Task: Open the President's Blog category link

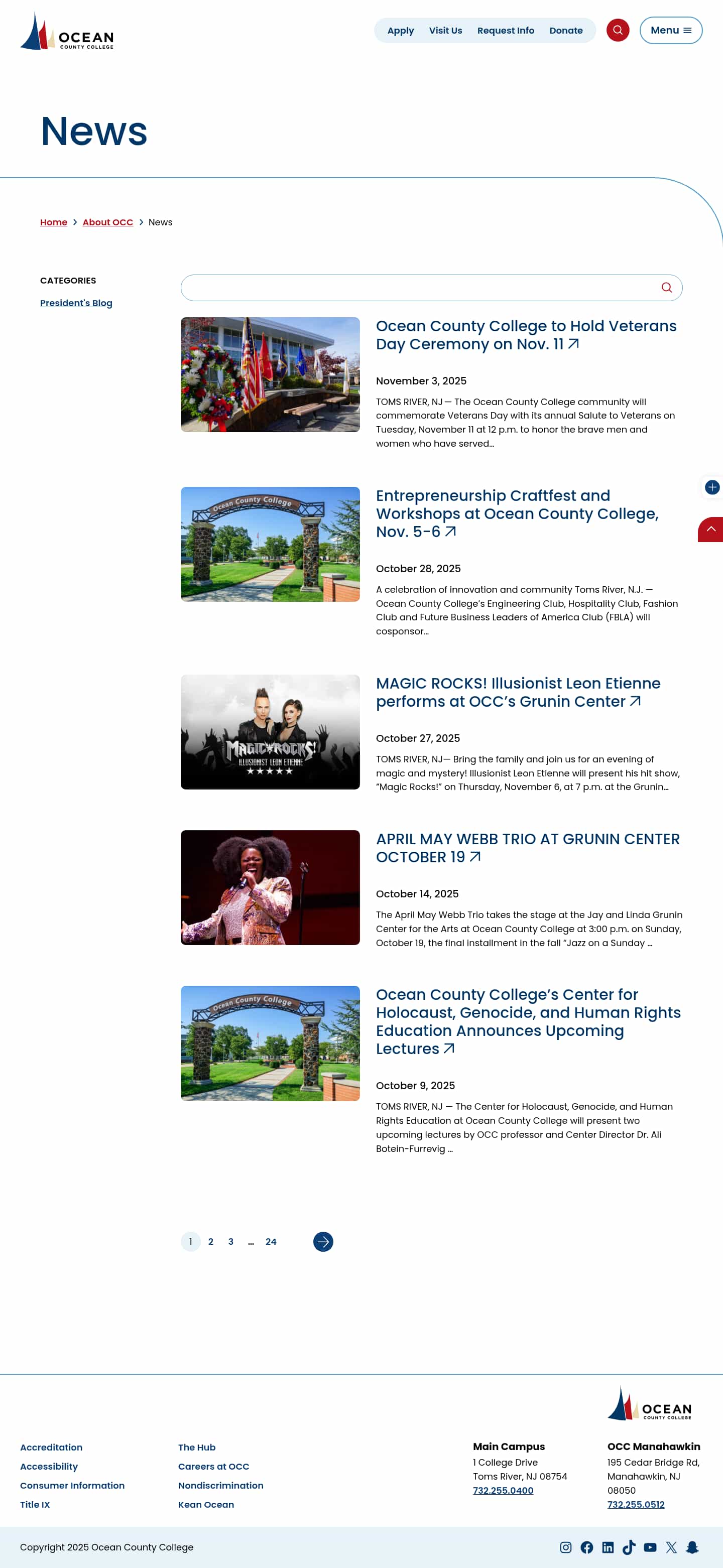Action: pos(75,303)
